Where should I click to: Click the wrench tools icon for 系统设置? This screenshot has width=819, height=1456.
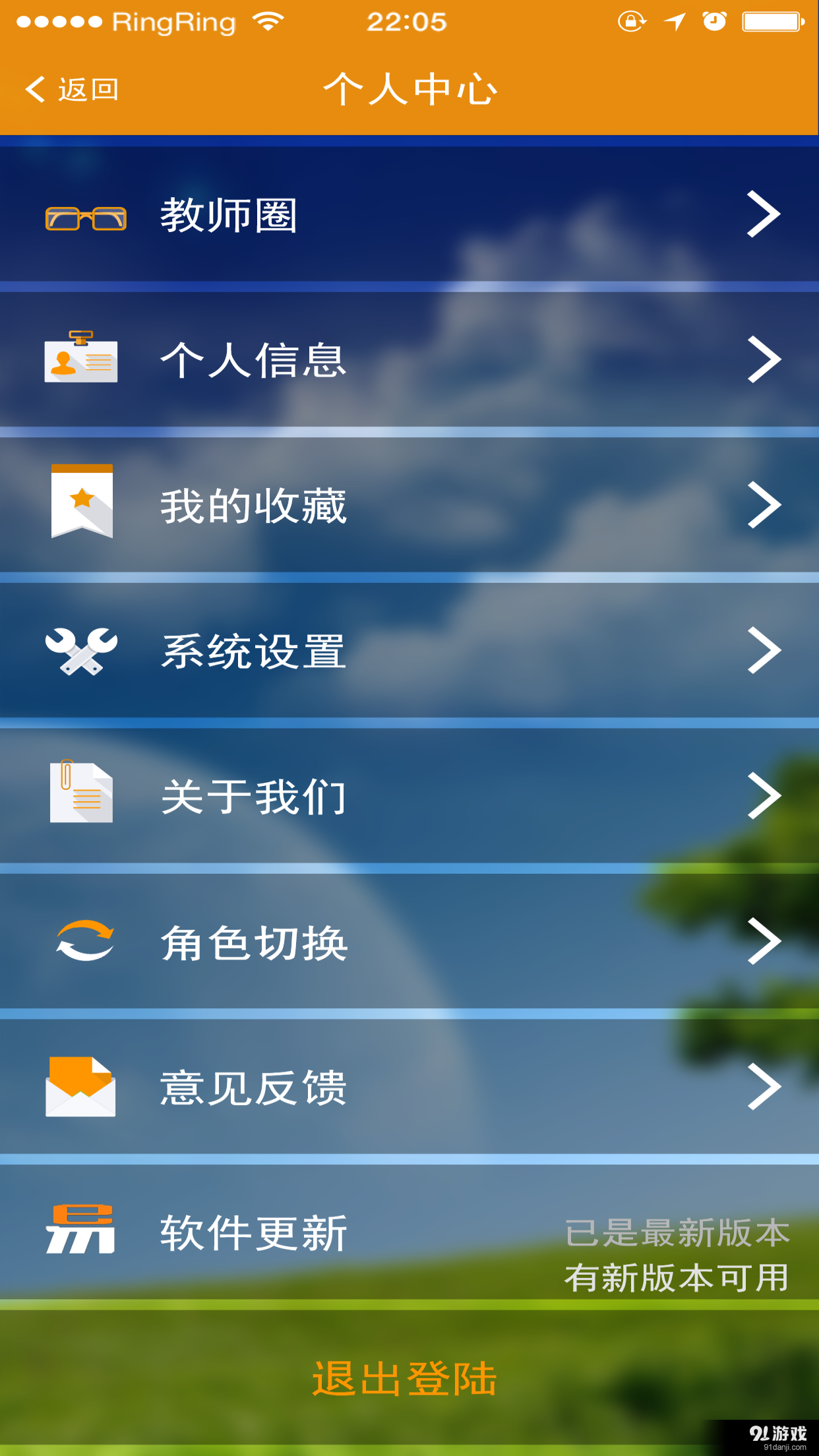point(82,651)
